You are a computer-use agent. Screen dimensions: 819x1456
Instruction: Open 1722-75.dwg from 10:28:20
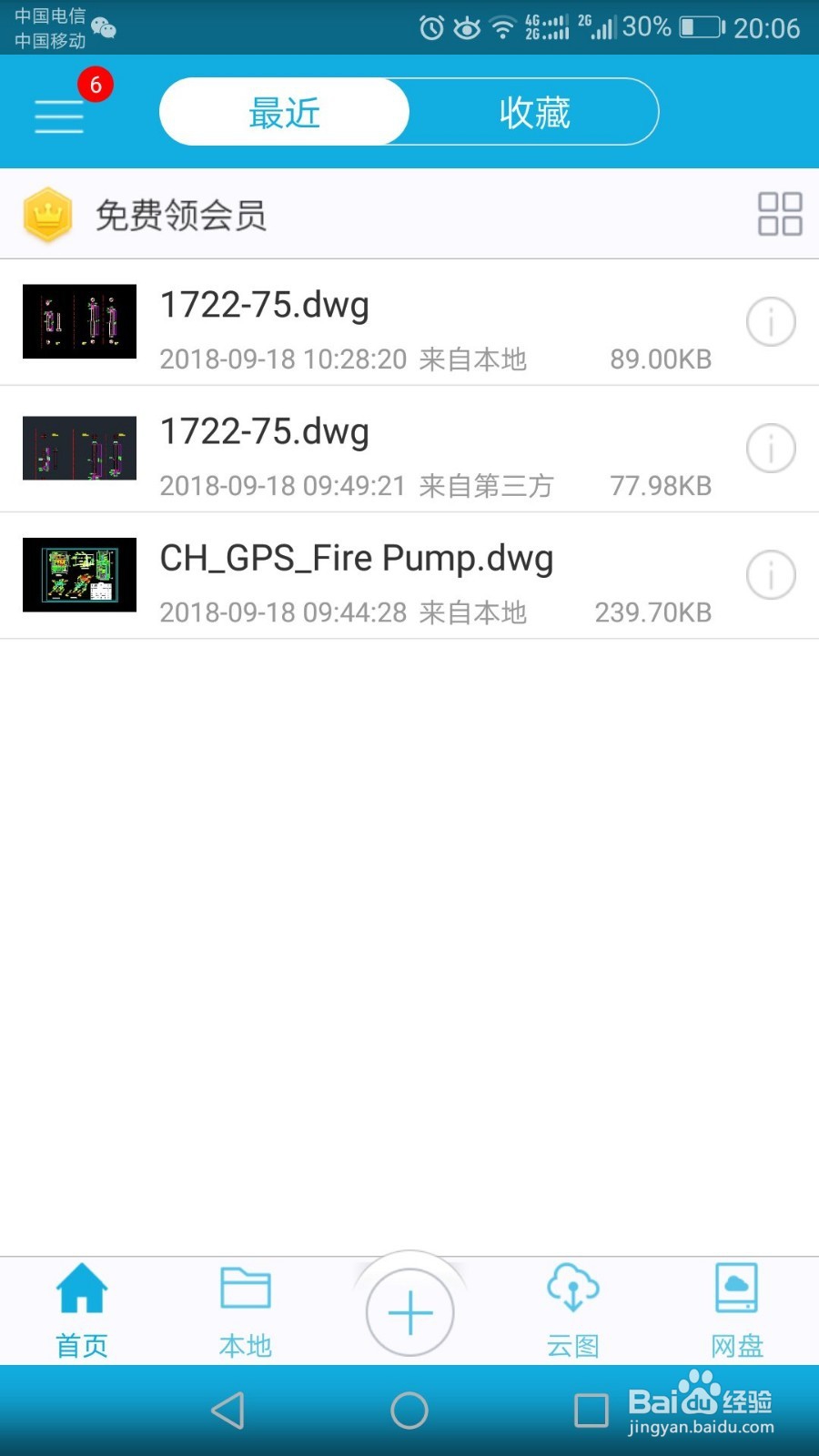(x=364, y=323)
